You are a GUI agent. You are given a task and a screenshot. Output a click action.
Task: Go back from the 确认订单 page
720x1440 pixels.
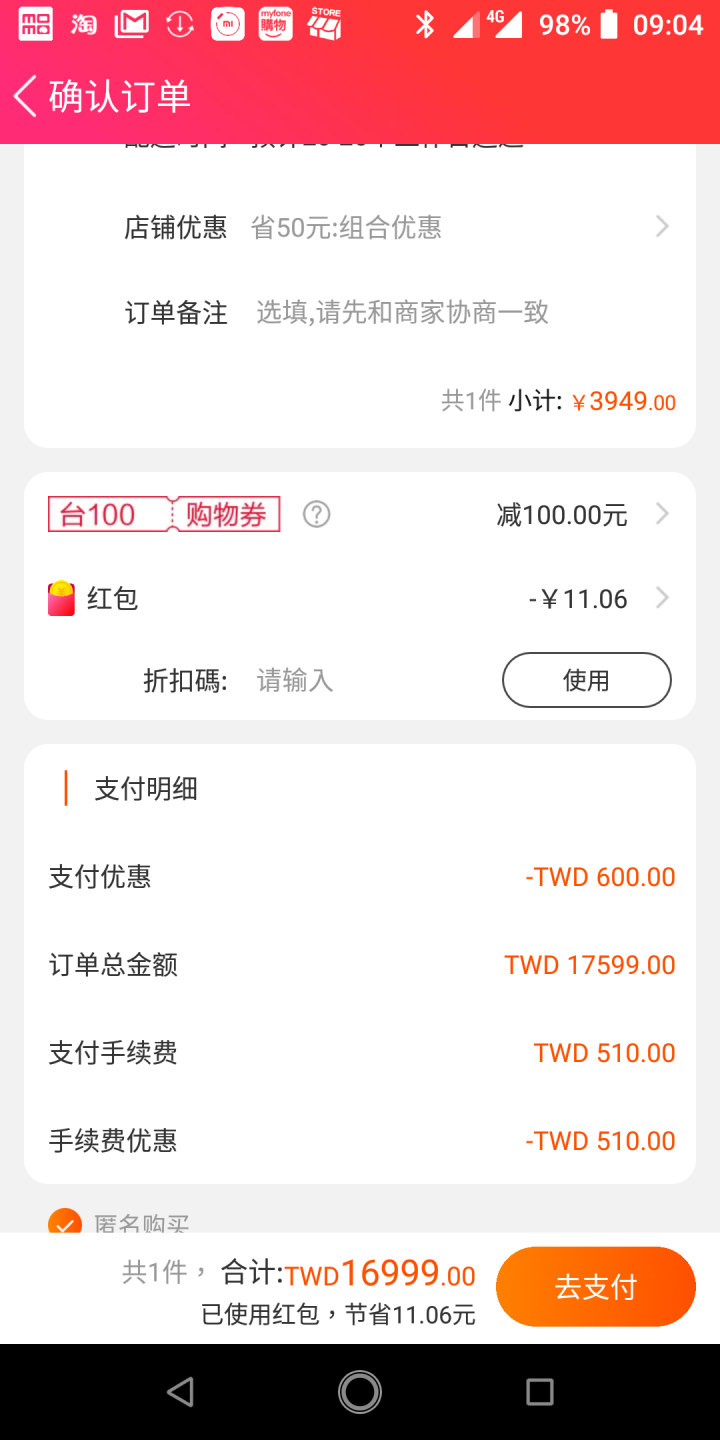(x=26, y=97)
